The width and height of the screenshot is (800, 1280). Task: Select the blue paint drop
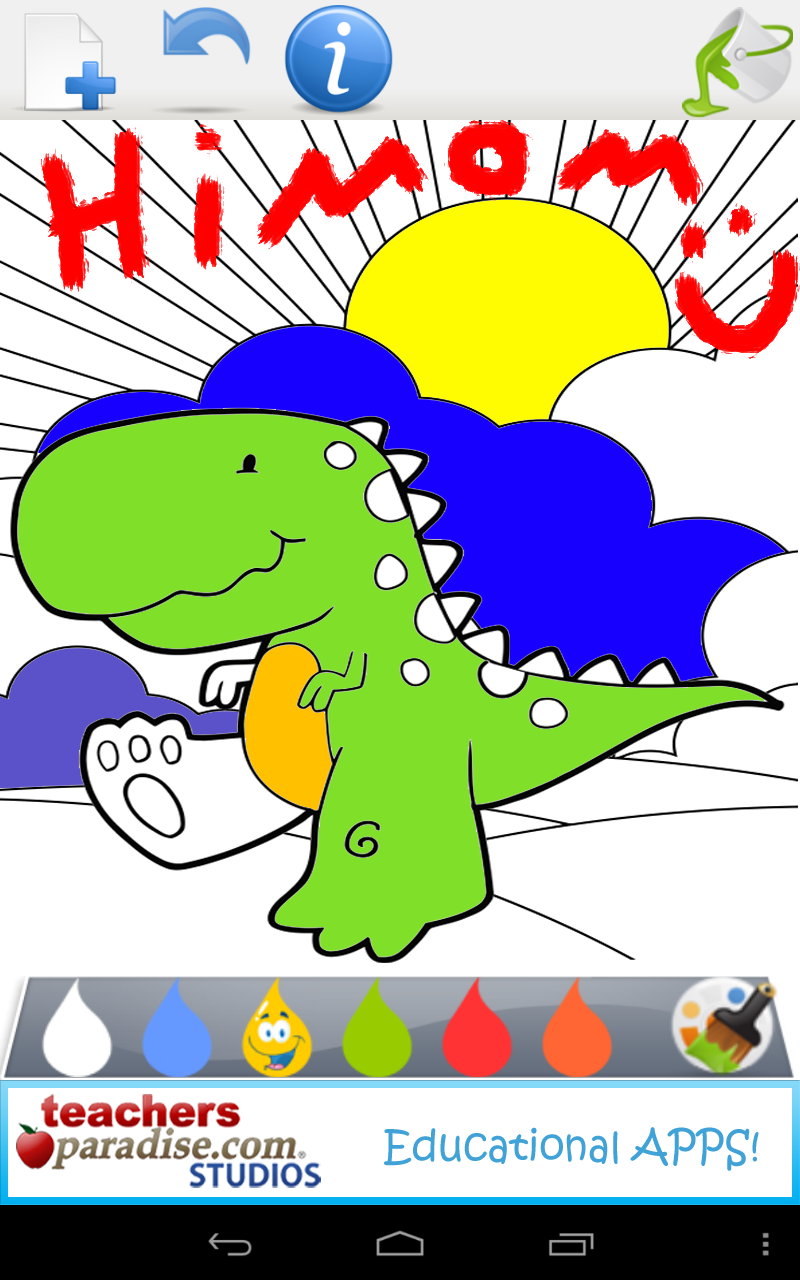pos(178,1030)
